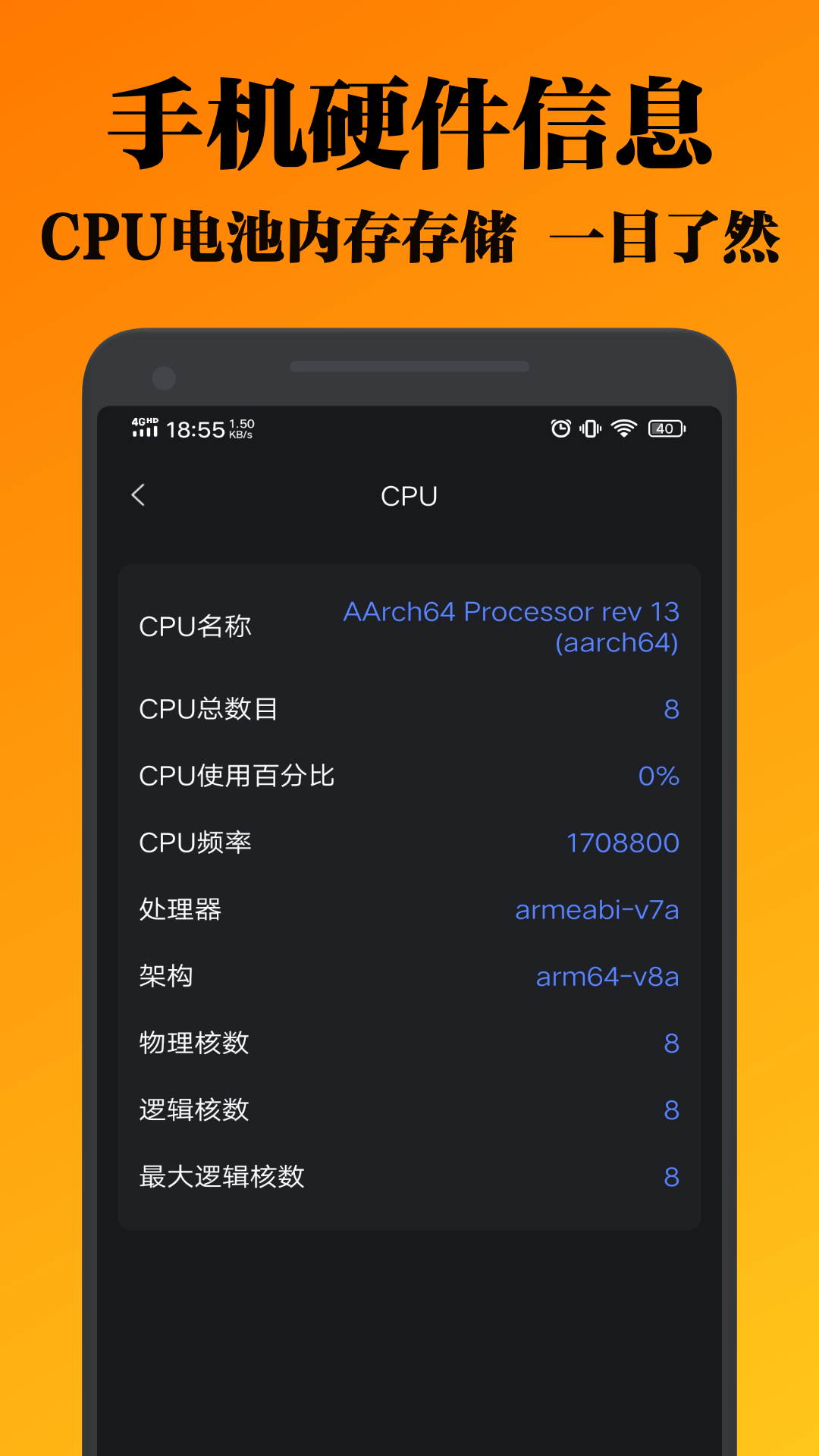Tap the back arrow to return
The image size is (819, 1456).
pos(140,494)
